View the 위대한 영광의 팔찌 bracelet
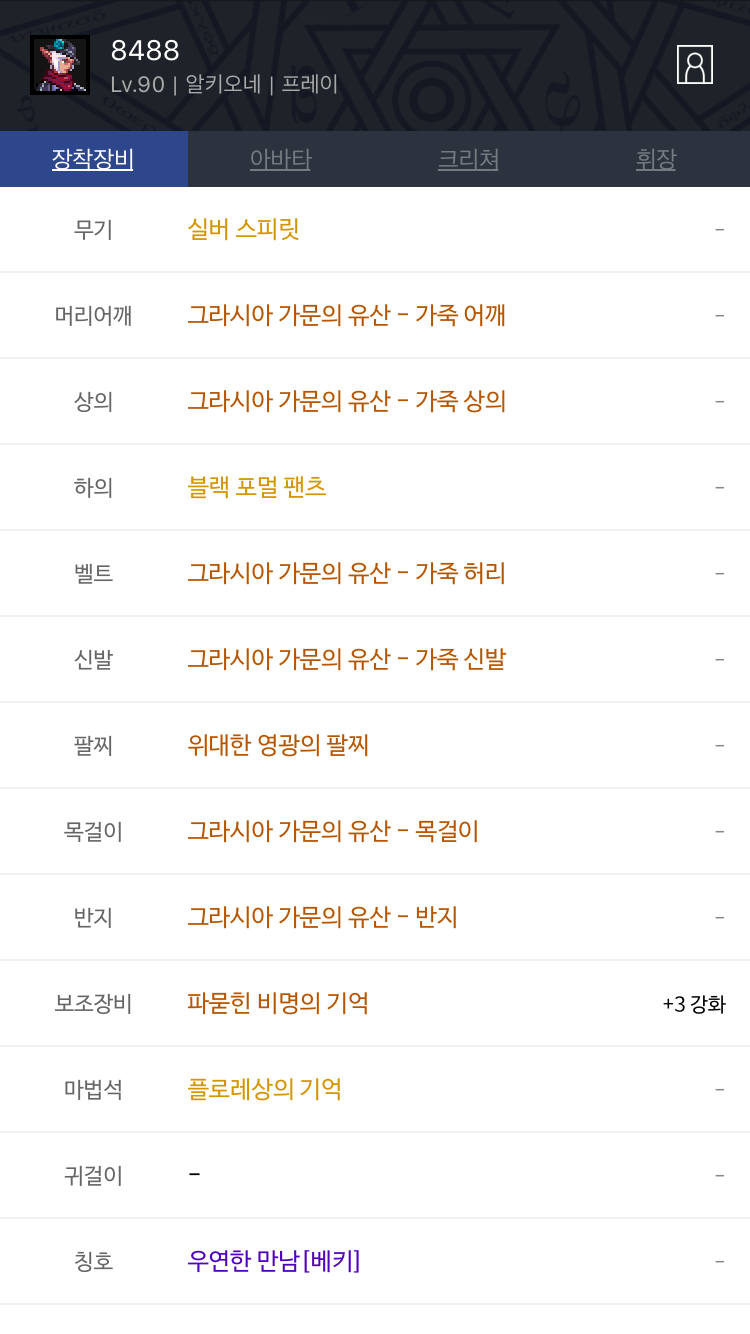This screenshot has width=750, height=1334. pos(279,746)
